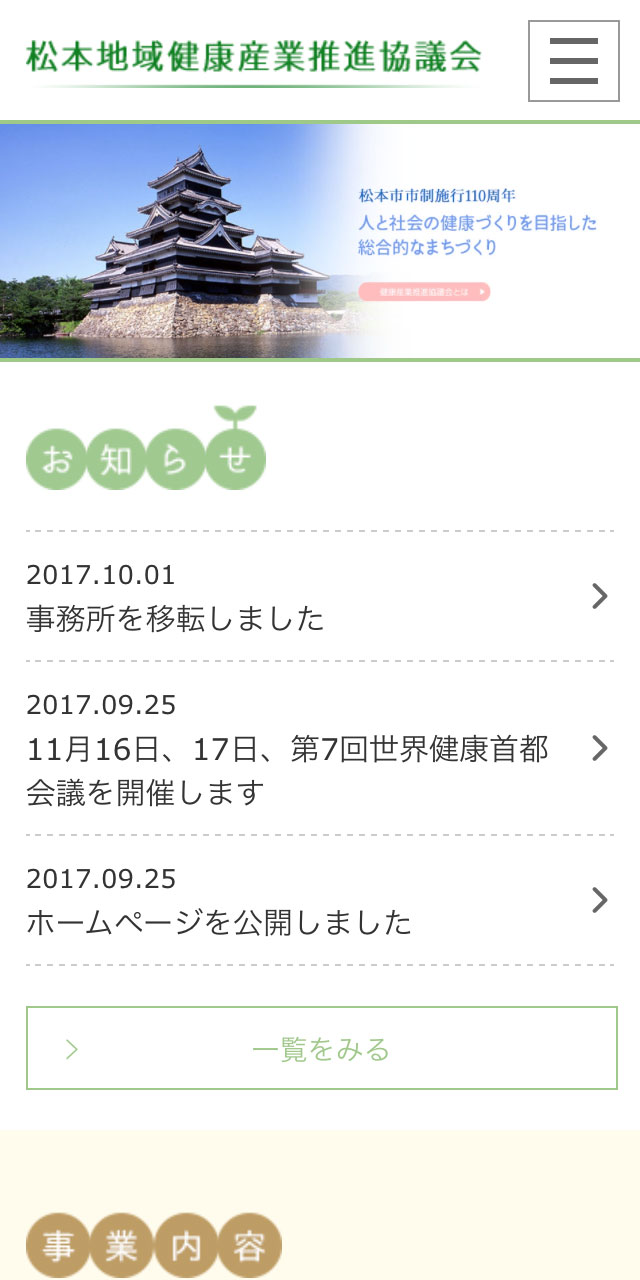
Task: Tap the 松本地域健康産業推進協議会 site title
Action: (253, 57)
